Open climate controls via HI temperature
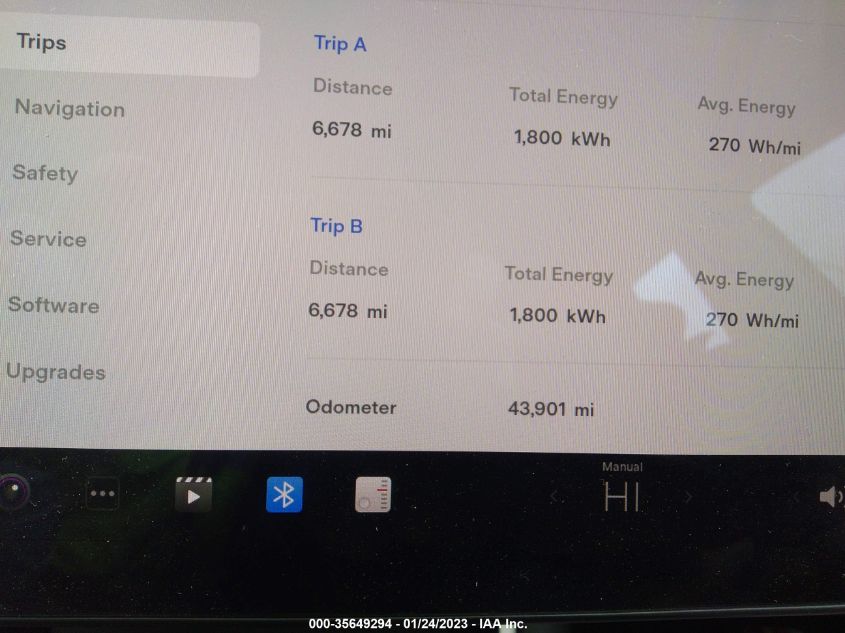The image size is (845, 633). pos(621,496)
